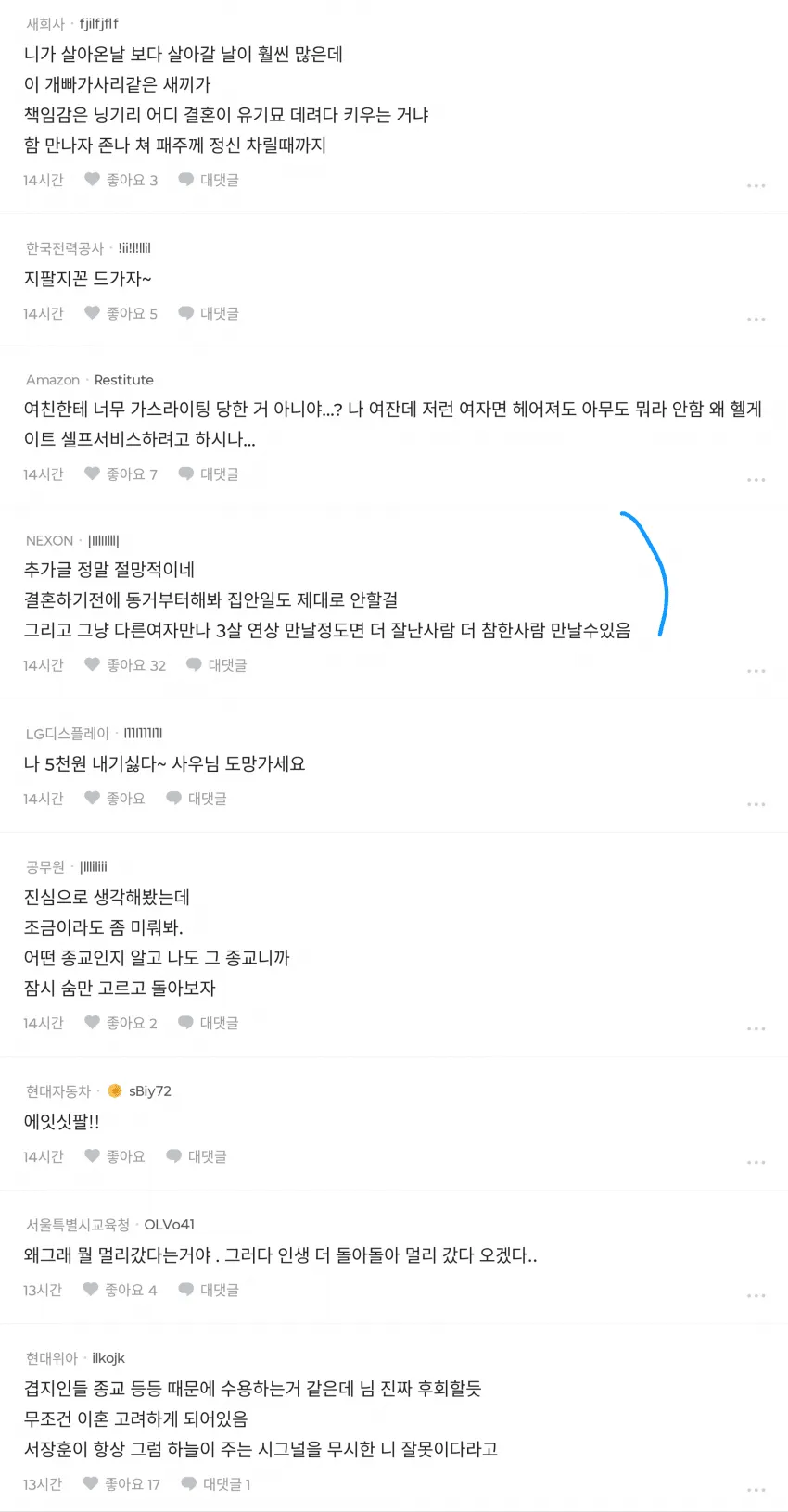788x1512 pixels.
Task: Like the comment by fjilfjflf
Action: 121,180
